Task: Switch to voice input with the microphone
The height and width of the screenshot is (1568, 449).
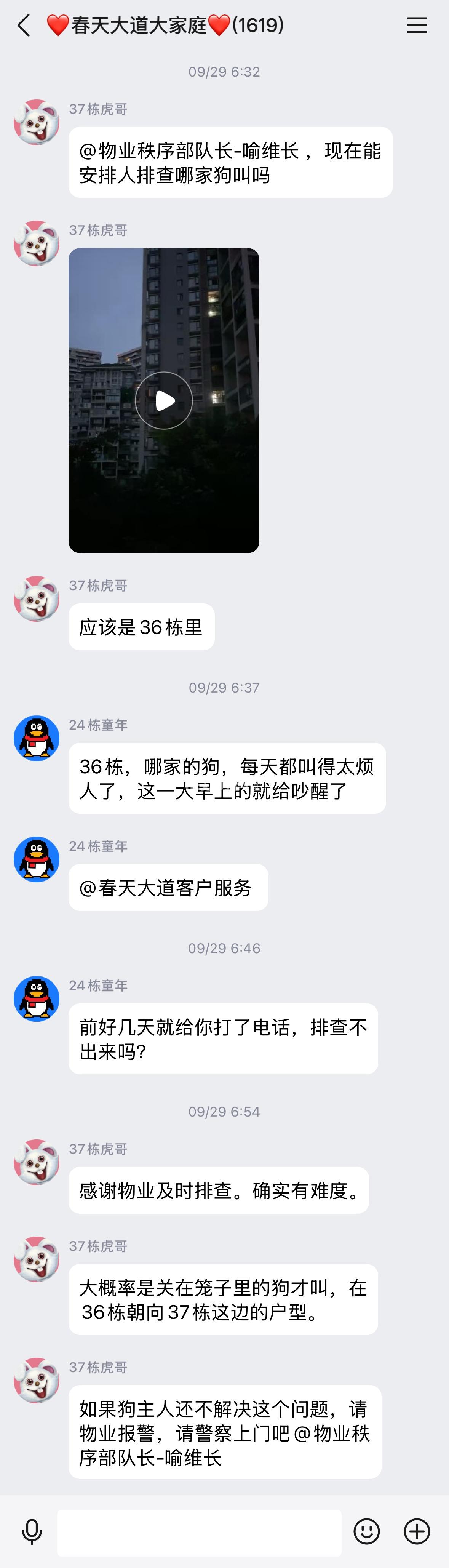Action: [x=32, y=1531]
